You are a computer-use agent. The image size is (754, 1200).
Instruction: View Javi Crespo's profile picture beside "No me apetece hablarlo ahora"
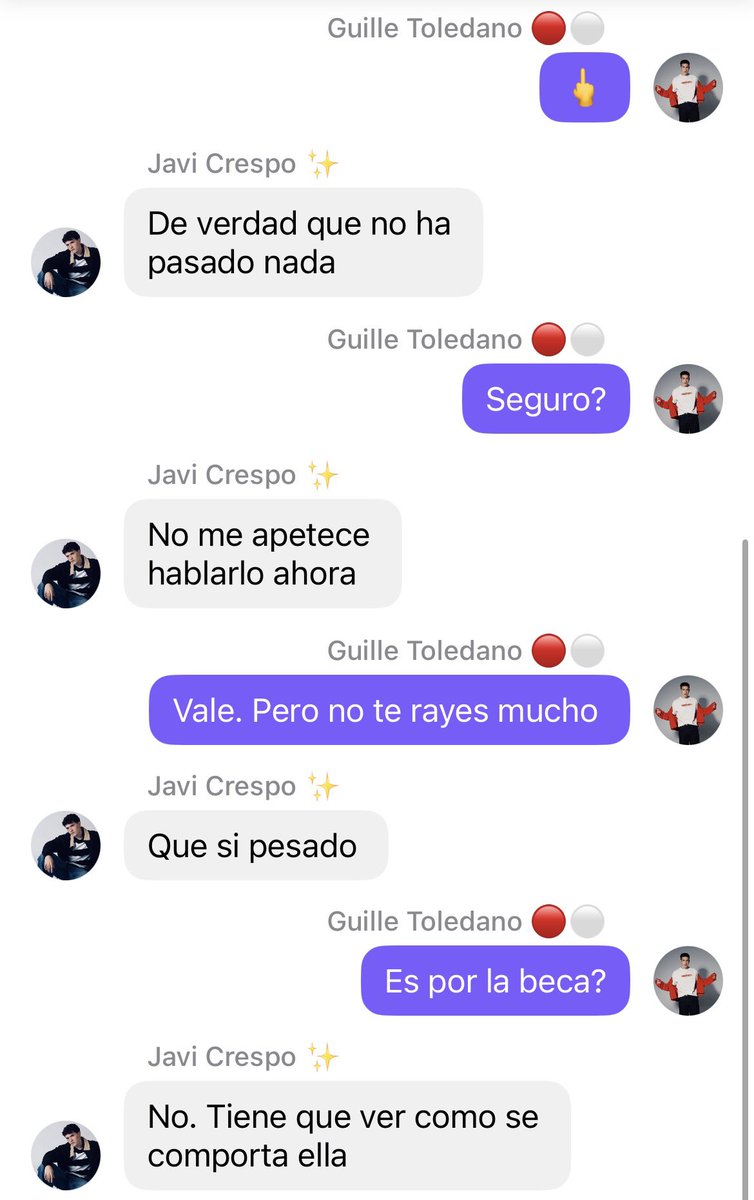pyautogui.click(x=66, y=573)
